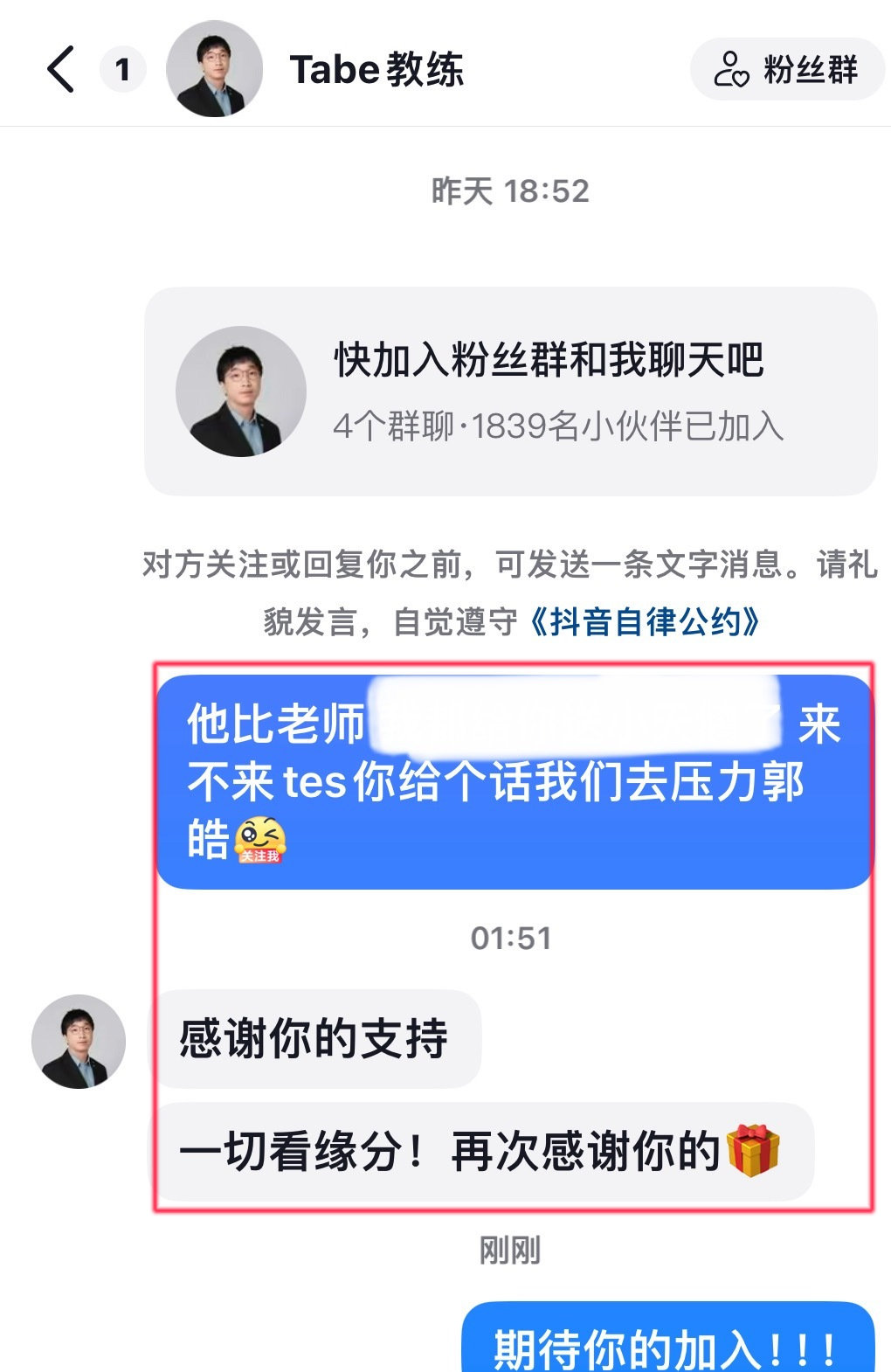Tap the back arrow chevron at top left
Viewport: 891px width, 1372px height.
59,68
